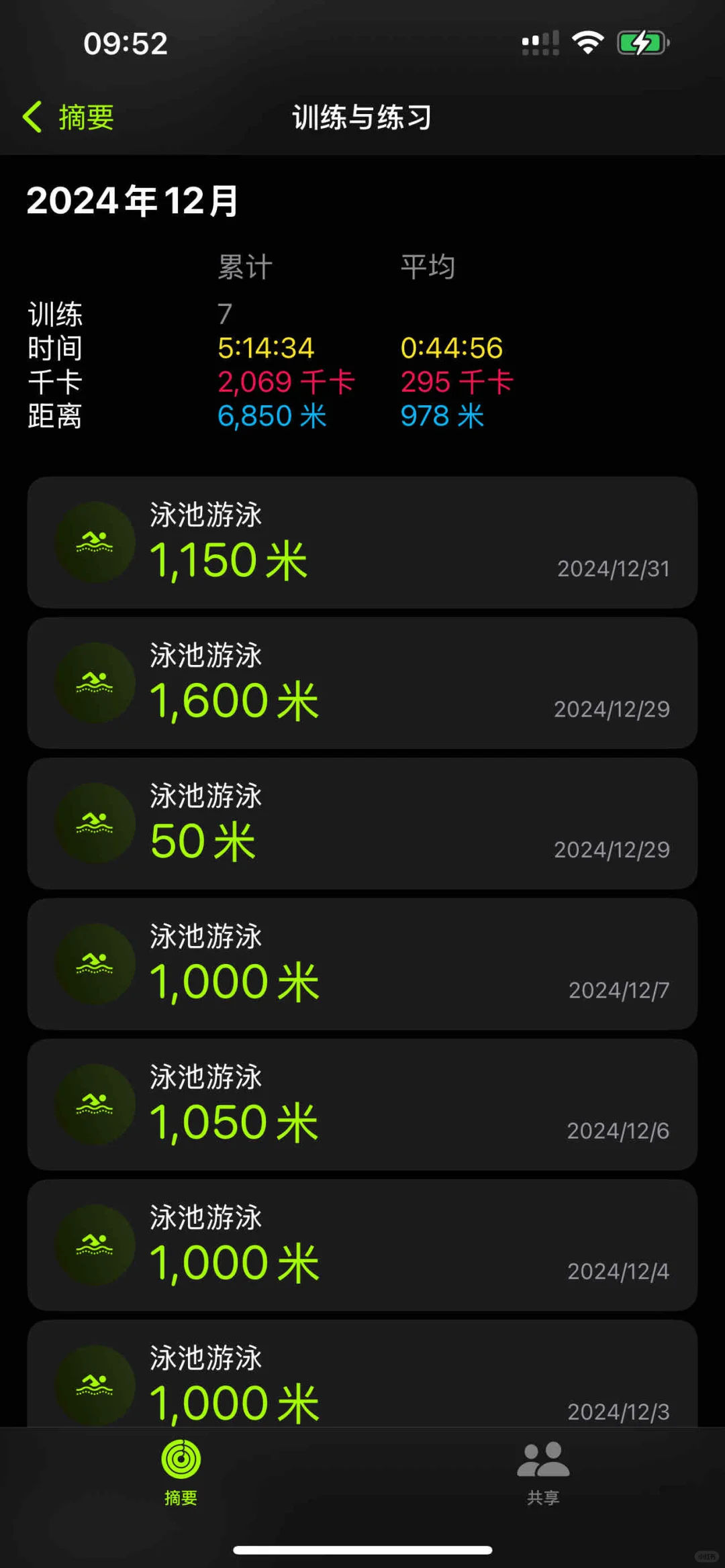Open the 1,050 米 swim on 2024/12/6
This screenshot has height=1568, width=725.
tap(362, 1104)
